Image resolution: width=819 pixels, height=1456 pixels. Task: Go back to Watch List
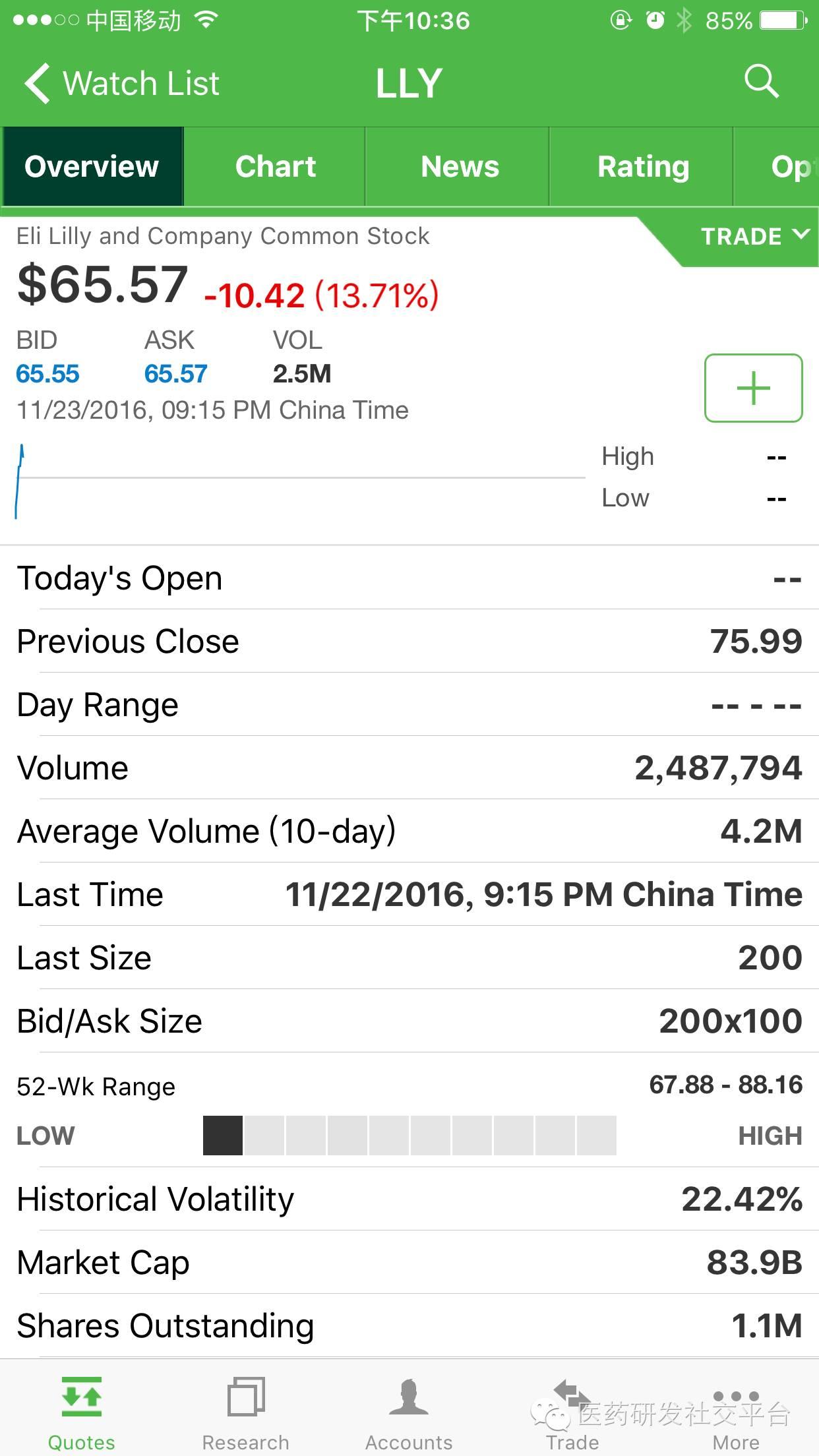click(x=122, y=84)
